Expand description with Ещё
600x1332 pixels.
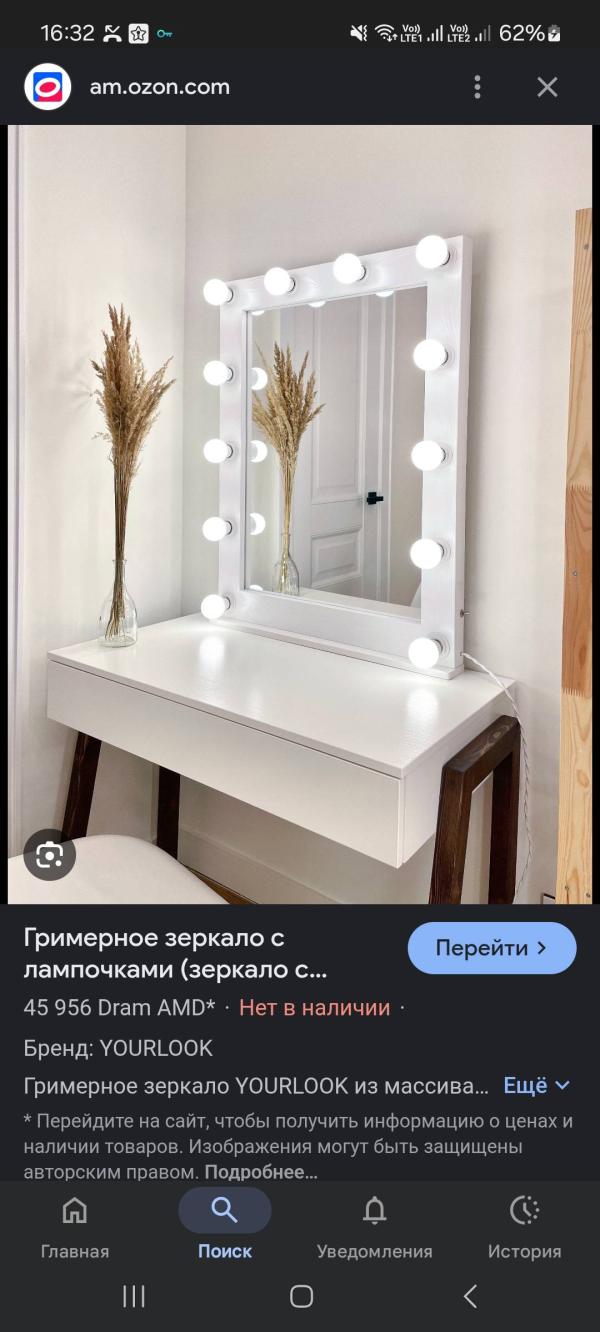pyautogui.click(x=537, y=1085)
